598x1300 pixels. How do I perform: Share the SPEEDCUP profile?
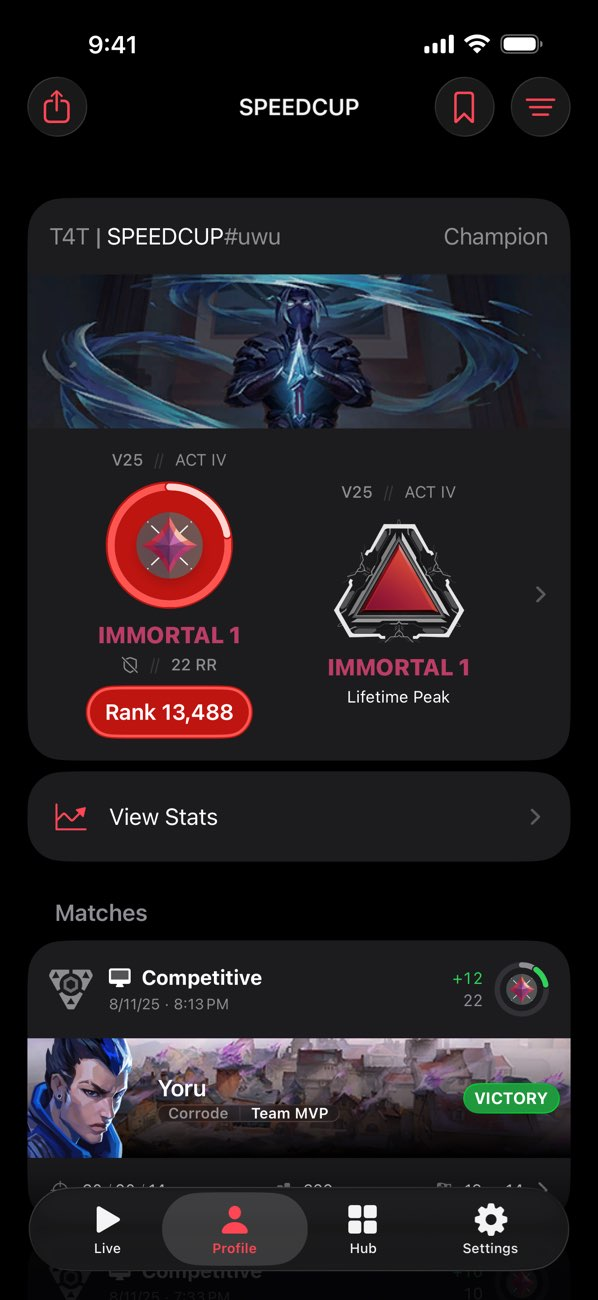pyautogui.click(x=57, y=106)
